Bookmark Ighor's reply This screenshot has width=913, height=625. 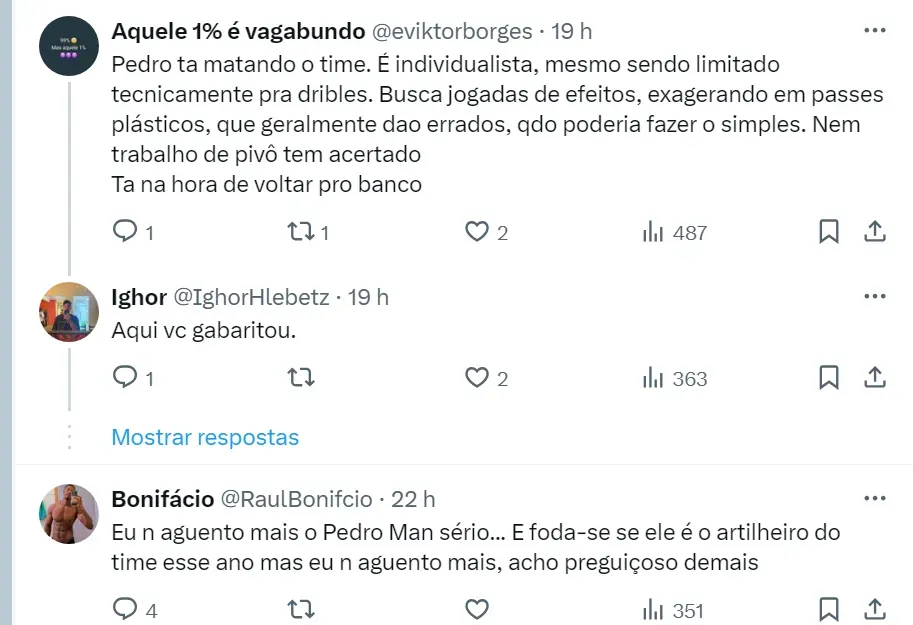[829, 378]
